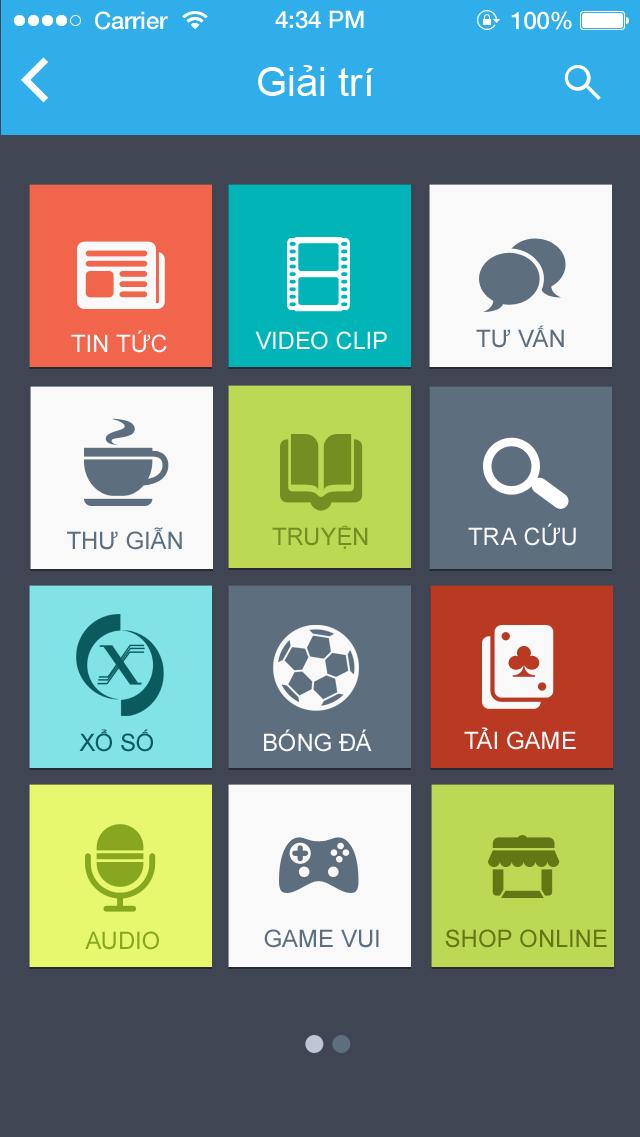The height and width of the screenshot is (1137, 640).
Task: Select the Game Vui tile
Action: coord(320,876)
